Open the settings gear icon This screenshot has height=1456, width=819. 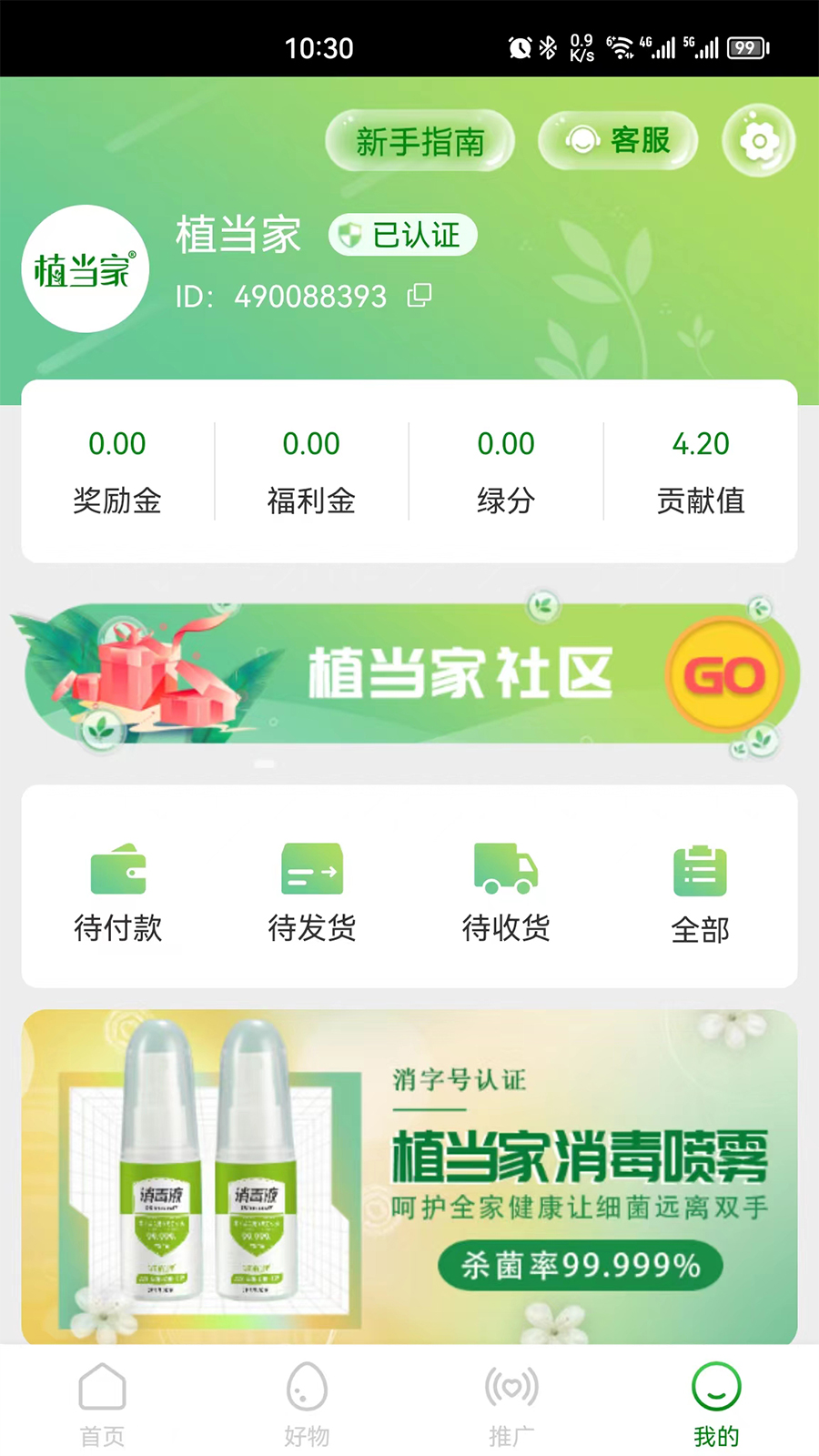[758, 140]
